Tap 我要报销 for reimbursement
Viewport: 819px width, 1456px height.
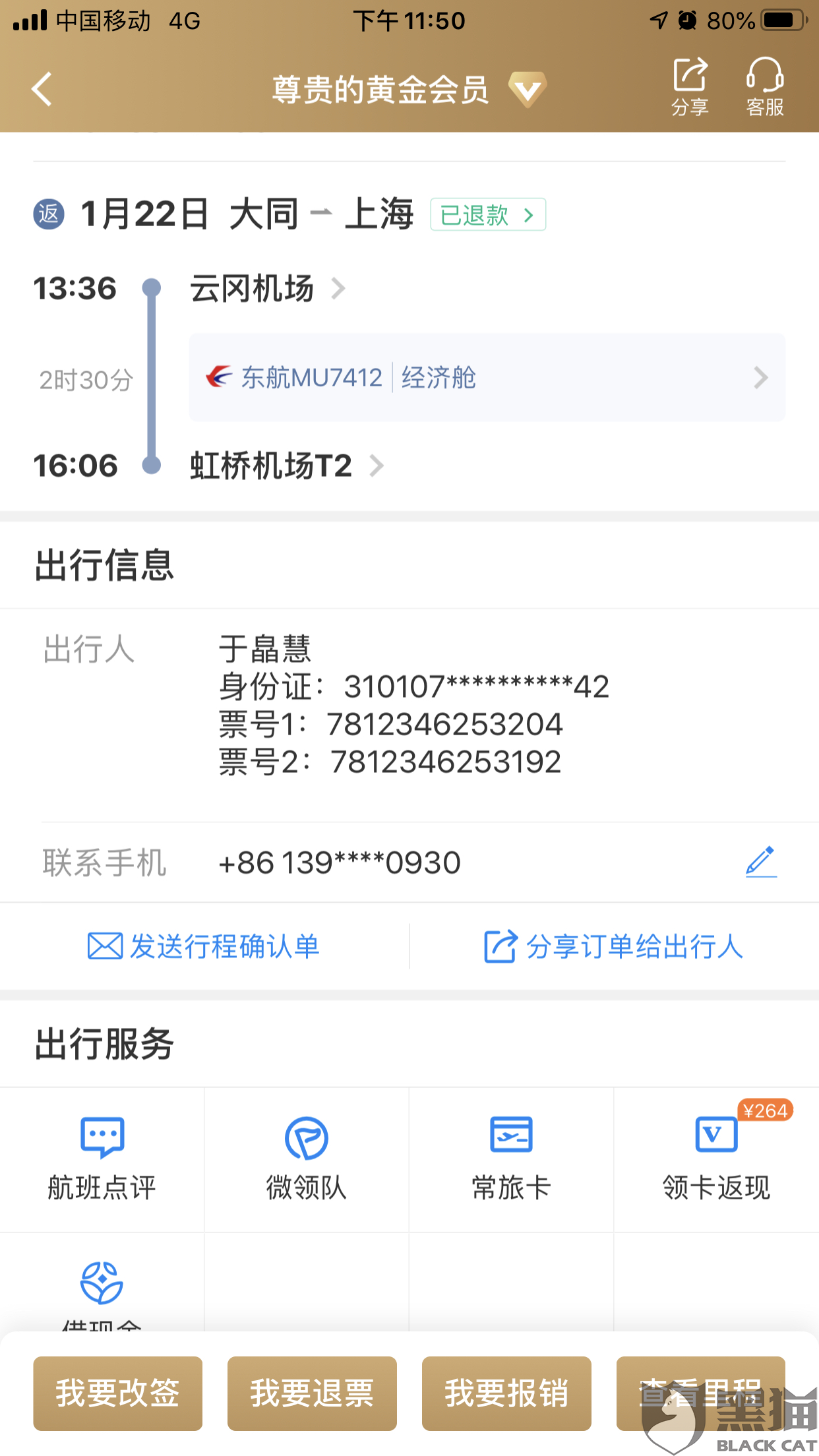tap(506, 1393)
